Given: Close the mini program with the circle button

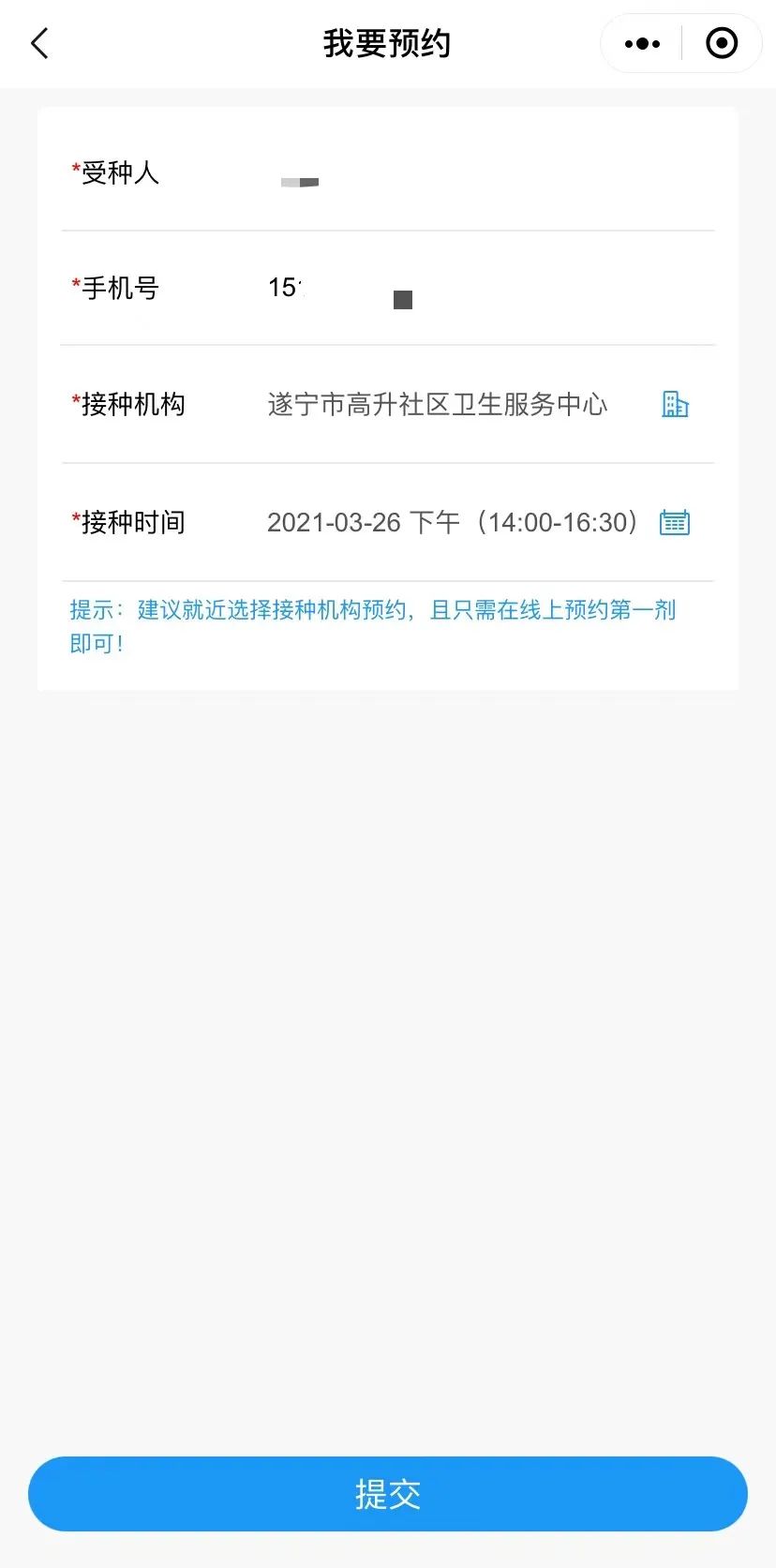Looking at the screenshot, I should coord(721,43).
